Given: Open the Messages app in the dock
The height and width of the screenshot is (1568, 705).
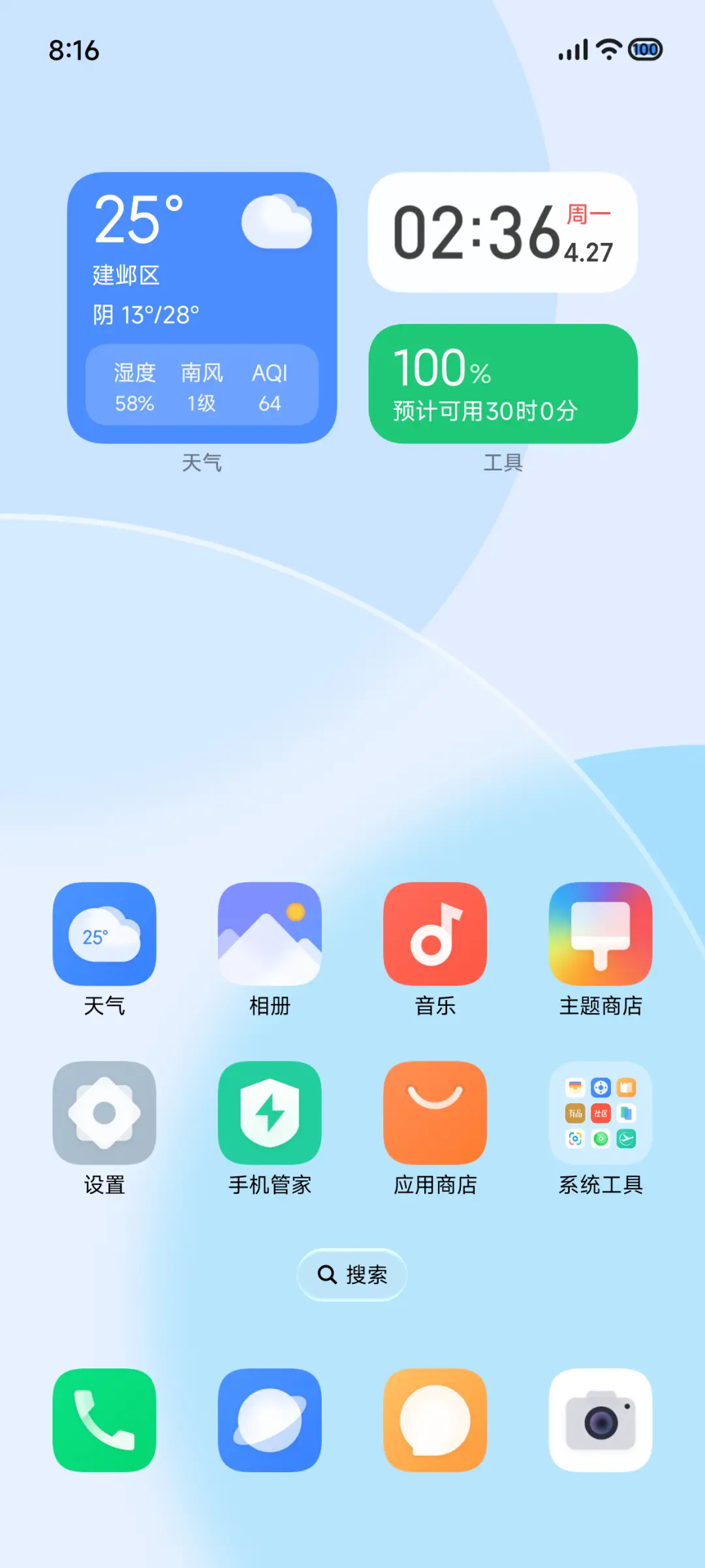Looking at the screenshot, I should (435, 1420).
